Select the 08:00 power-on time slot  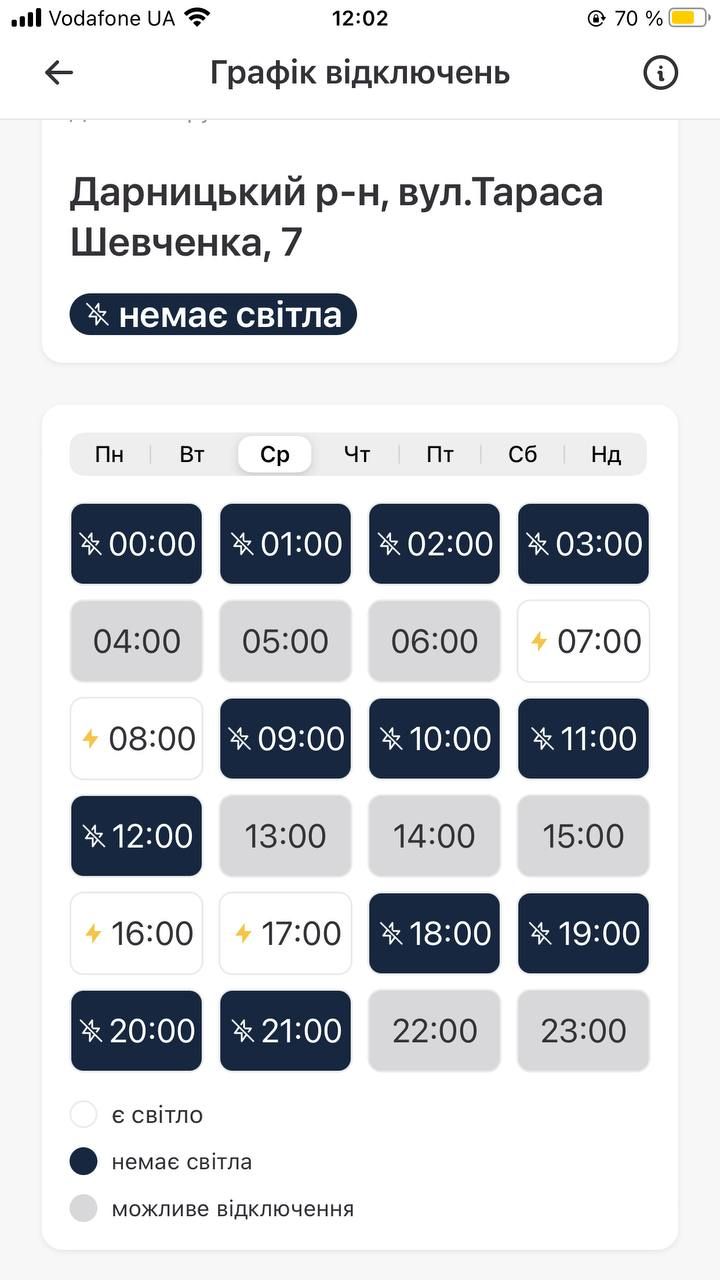coord(136,737)
